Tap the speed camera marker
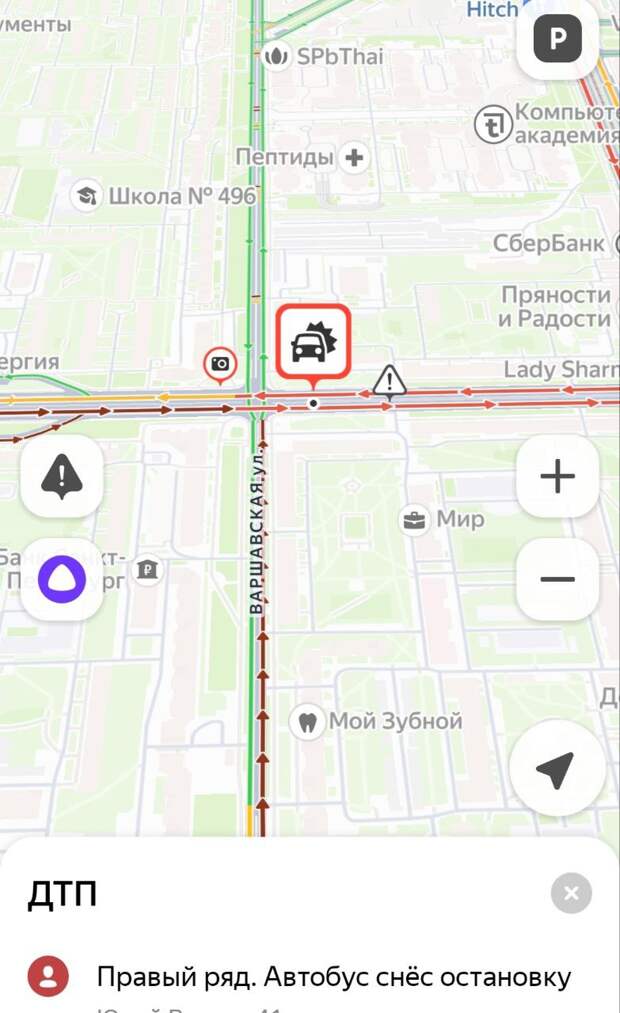The image size is (620, 1013). tap(220, 364)
